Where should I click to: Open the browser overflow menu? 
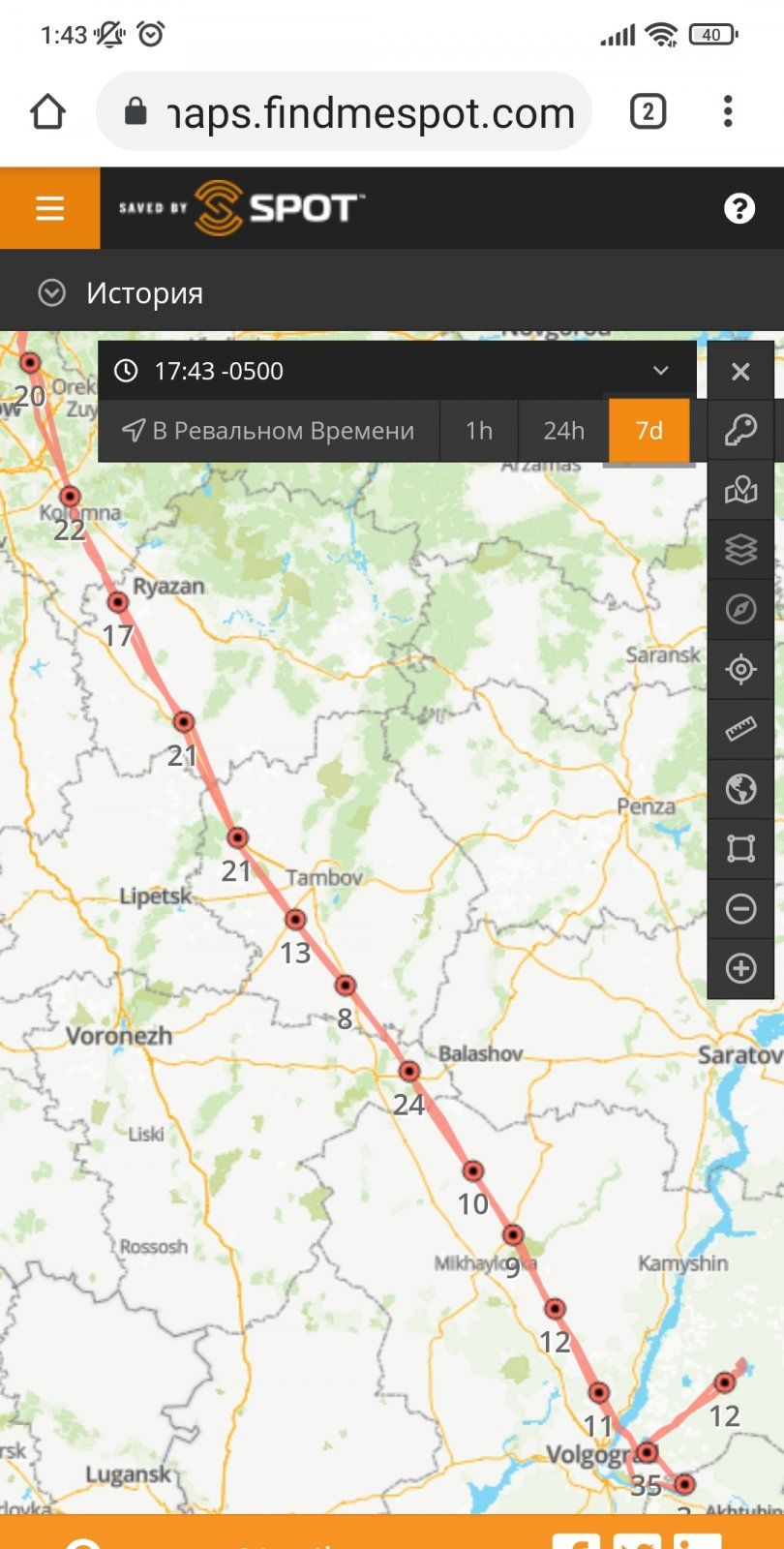728,112
